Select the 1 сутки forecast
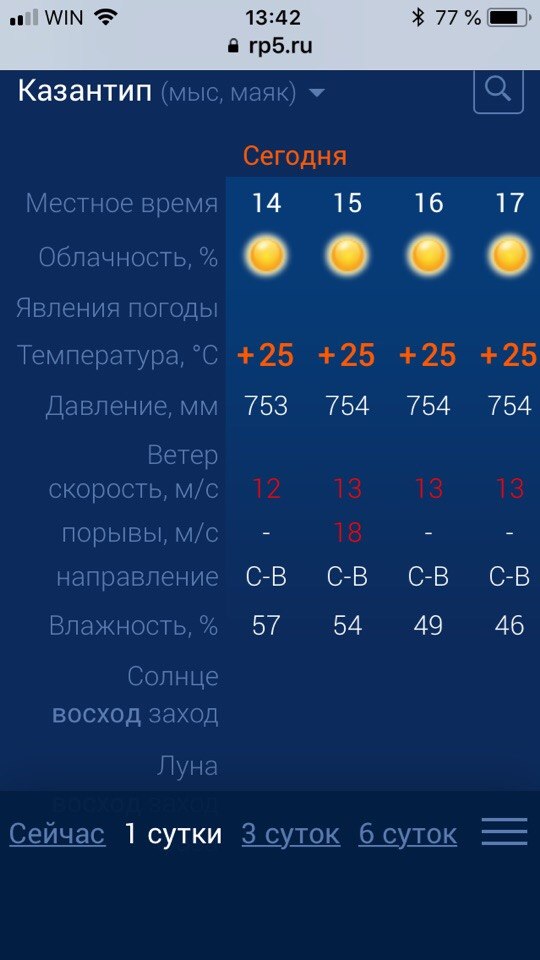The image size is (540, 960). point(173,834)
